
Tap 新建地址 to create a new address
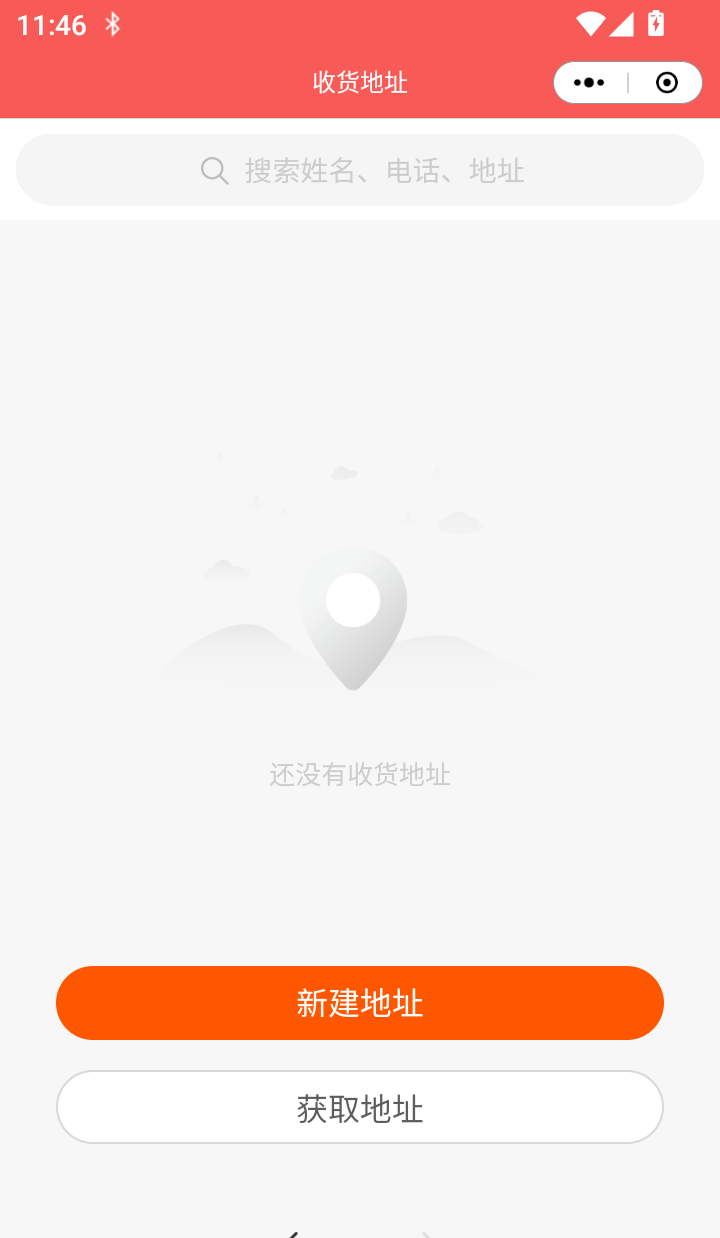pos(360,1002)
